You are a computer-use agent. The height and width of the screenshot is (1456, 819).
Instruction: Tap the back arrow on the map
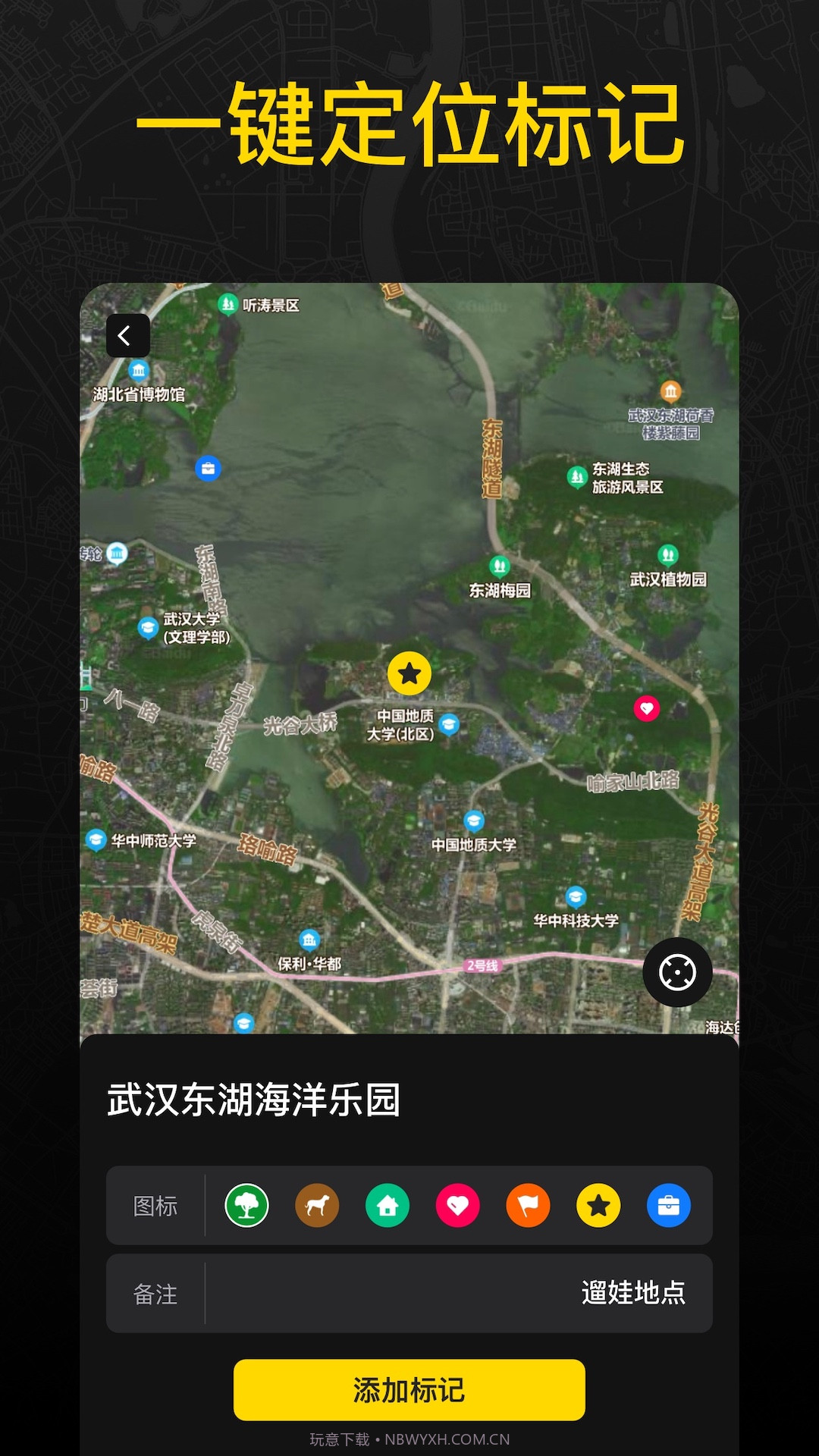(x=127, y=335)
